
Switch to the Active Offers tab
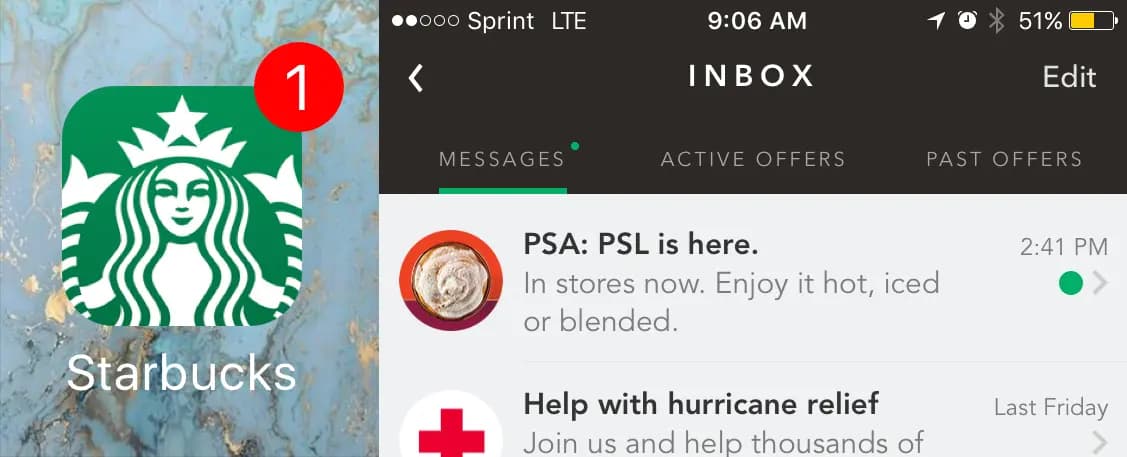(x=753, y=159)
